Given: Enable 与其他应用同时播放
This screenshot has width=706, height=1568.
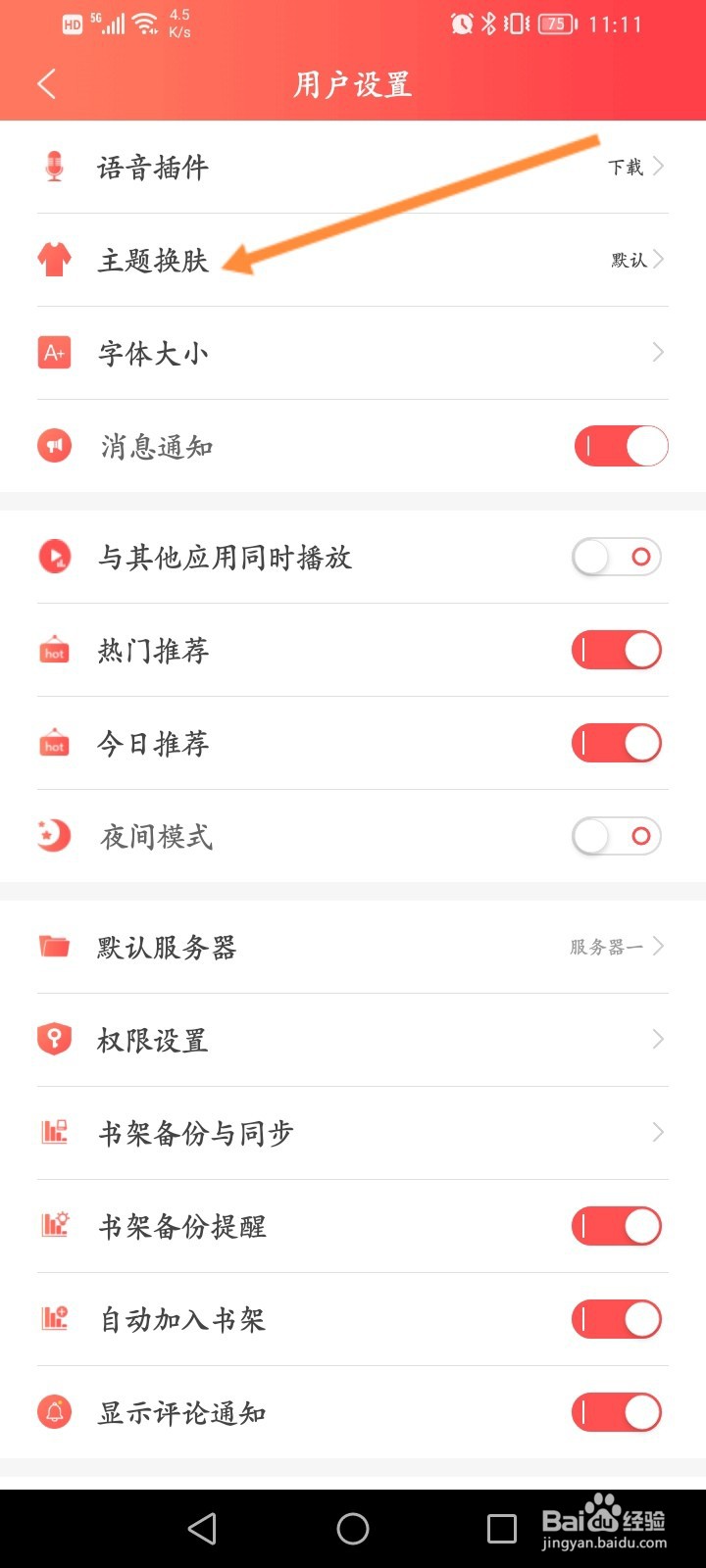Looking at the screenshot, I should [x=617, y=558].
